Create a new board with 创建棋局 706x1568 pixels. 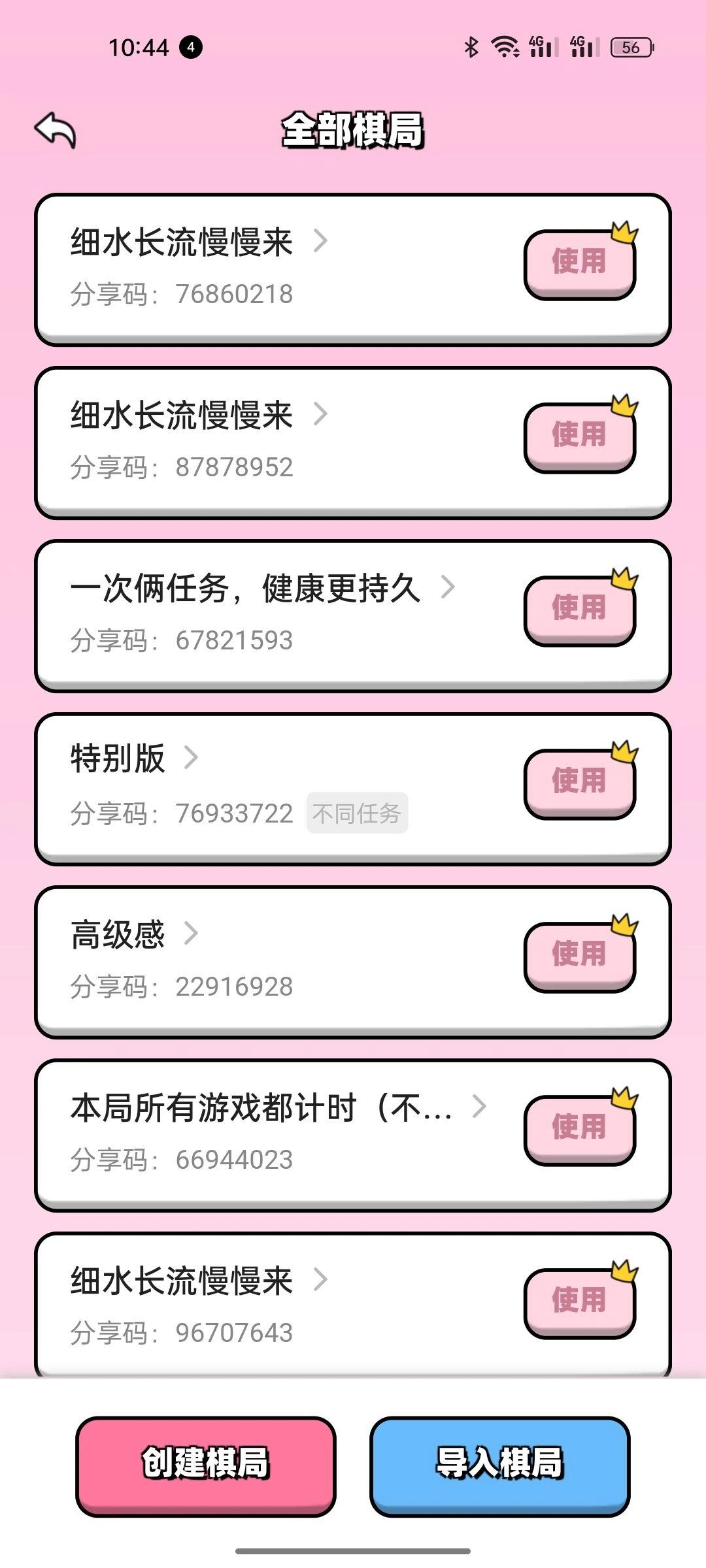(205, 1465)
